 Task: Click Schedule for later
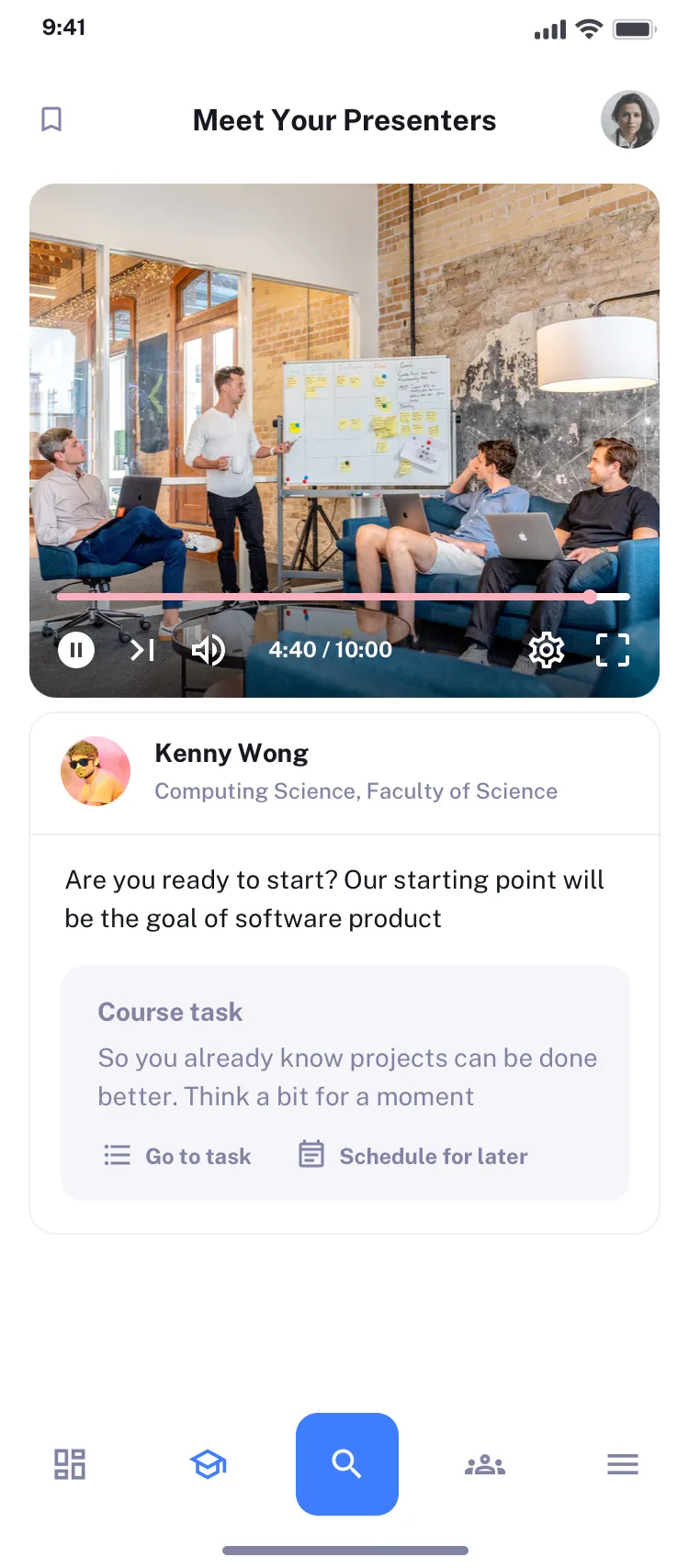click(x=434, y=1156)
